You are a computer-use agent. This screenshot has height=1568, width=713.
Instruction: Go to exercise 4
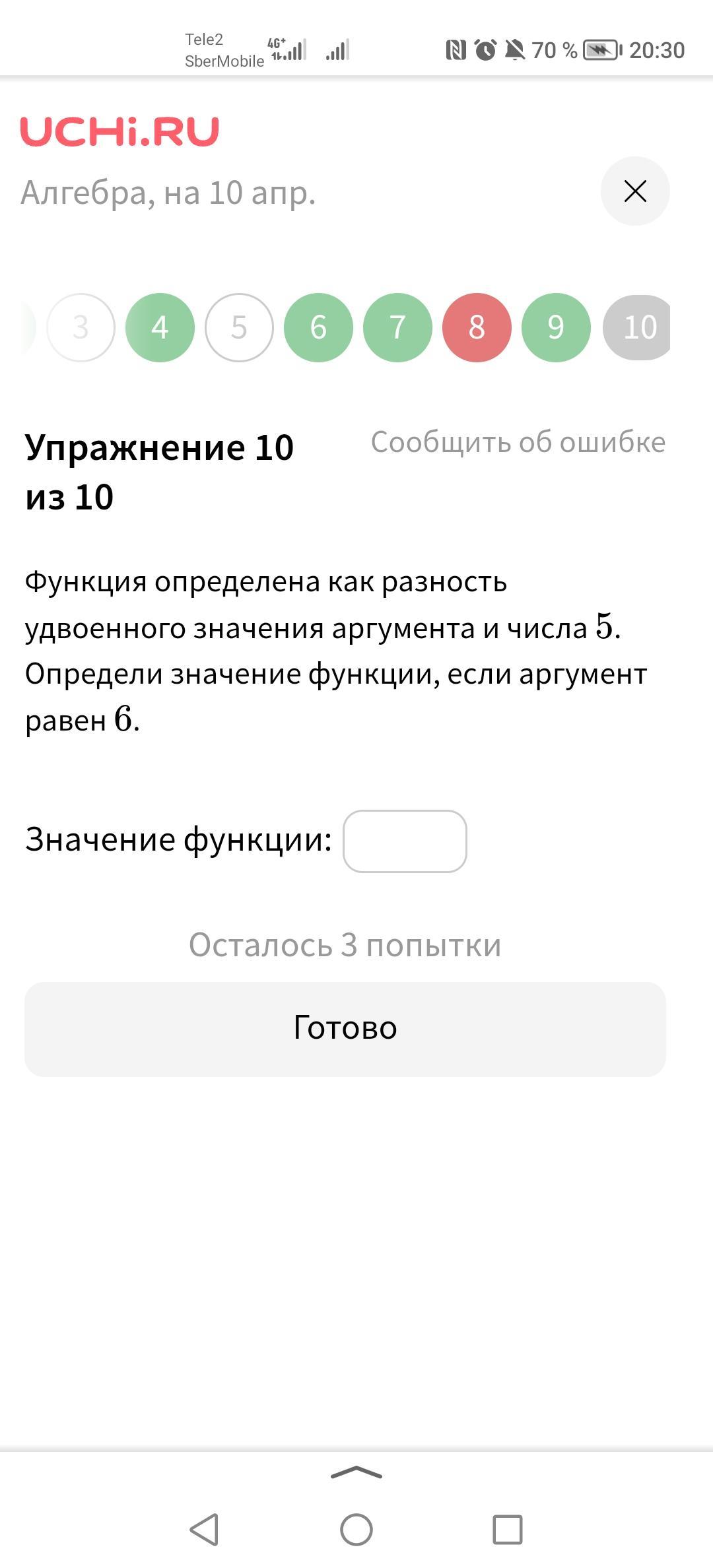(x=160, y=327)
